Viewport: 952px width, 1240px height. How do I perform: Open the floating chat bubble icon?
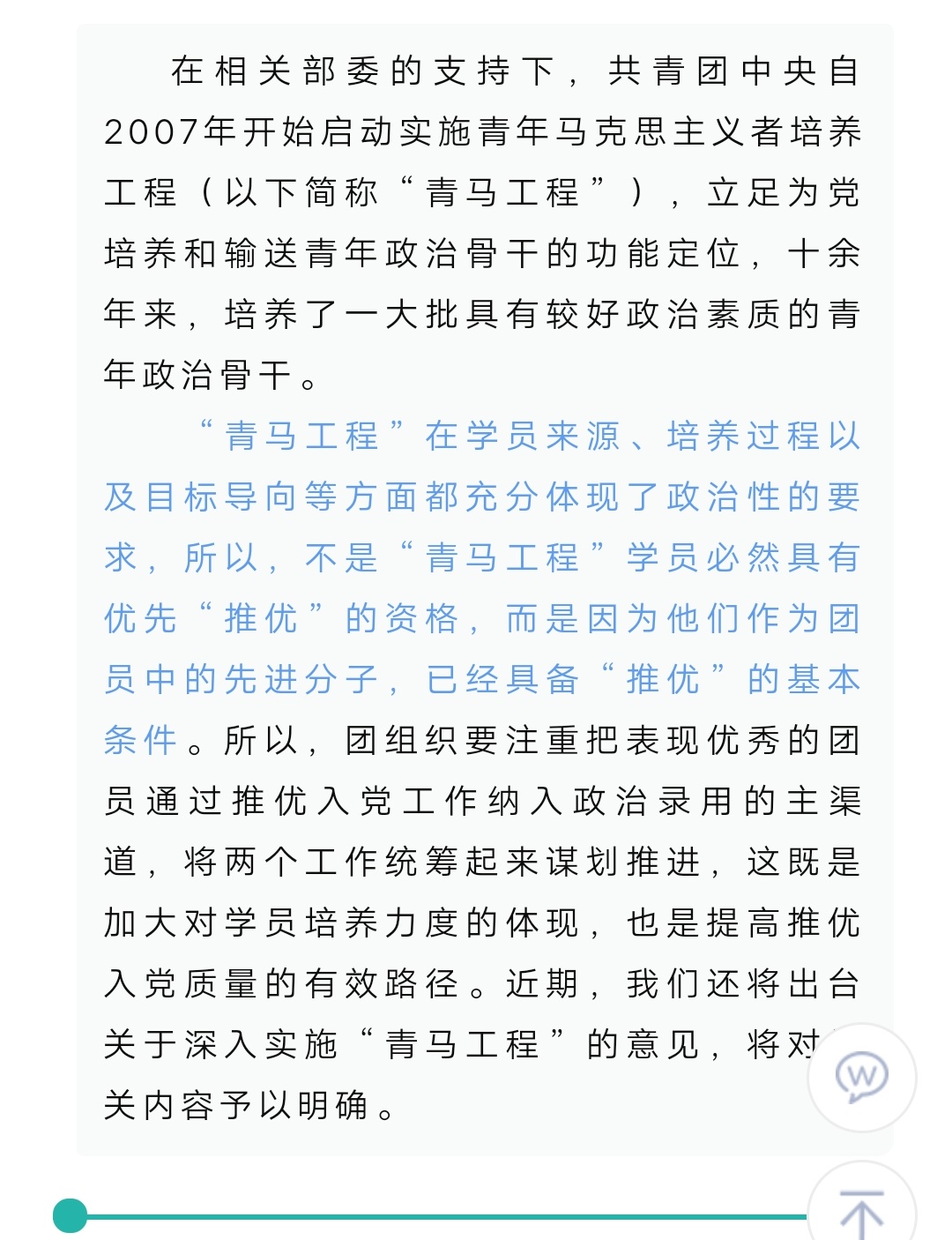[861, 1077]
